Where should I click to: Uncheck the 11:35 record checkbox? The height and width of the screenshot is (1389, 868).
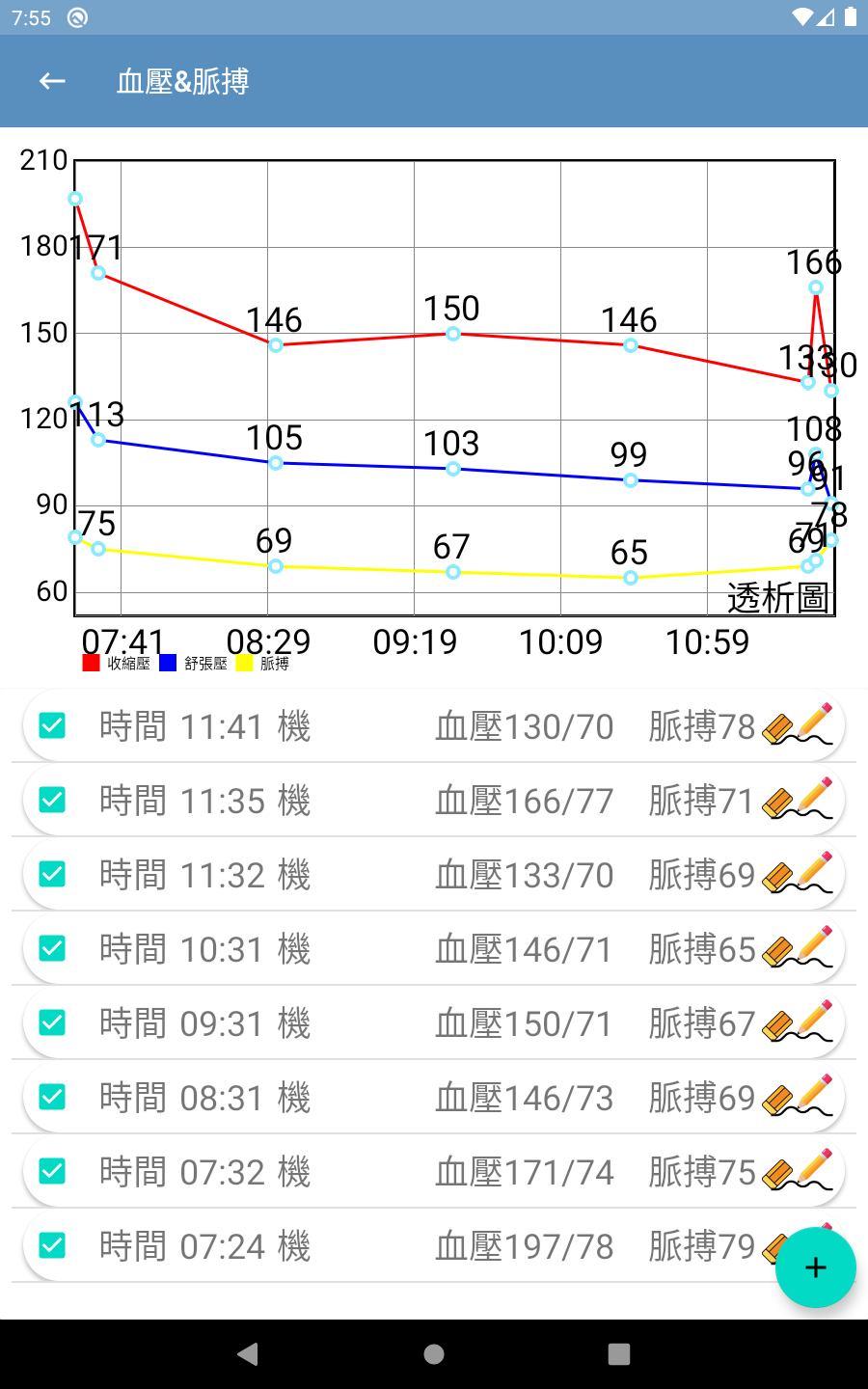pos(52,800)
